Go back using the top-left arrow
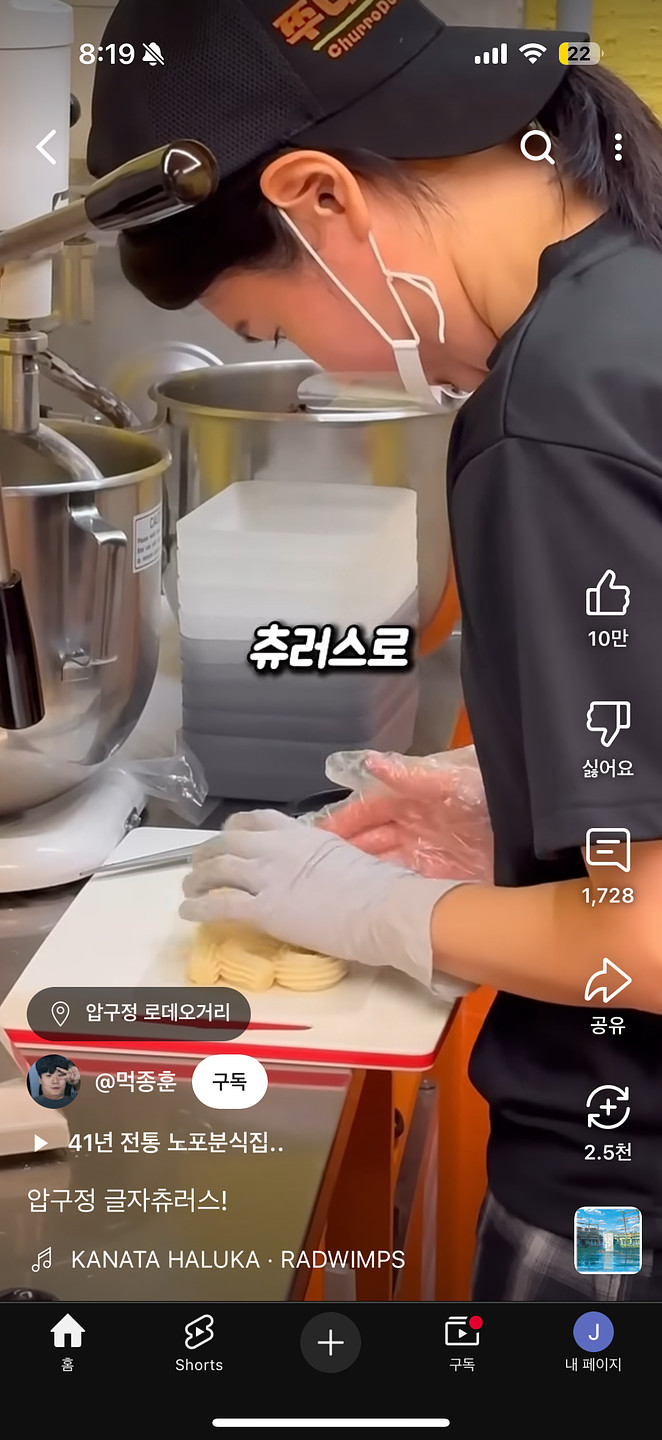This screenshot has height=1440, width=662. click(x=46, y=148)
